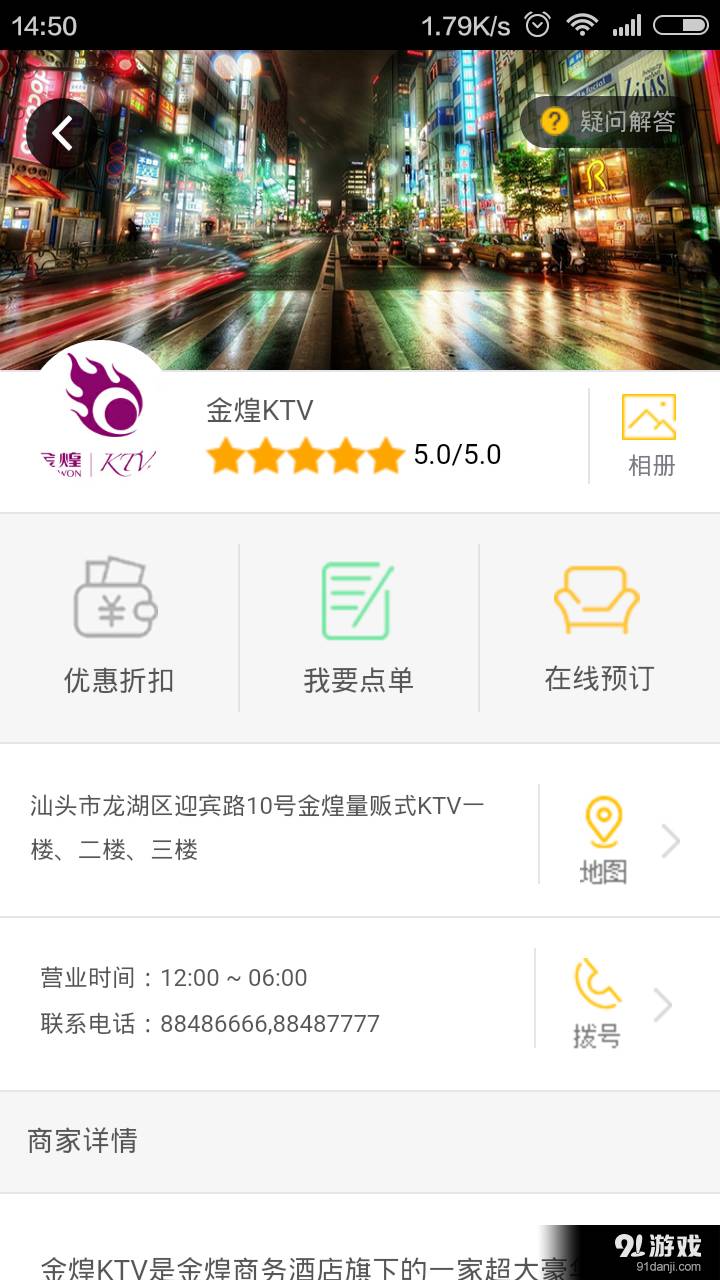Tap the 疑问解答 question mark icon

coord(552,119)
